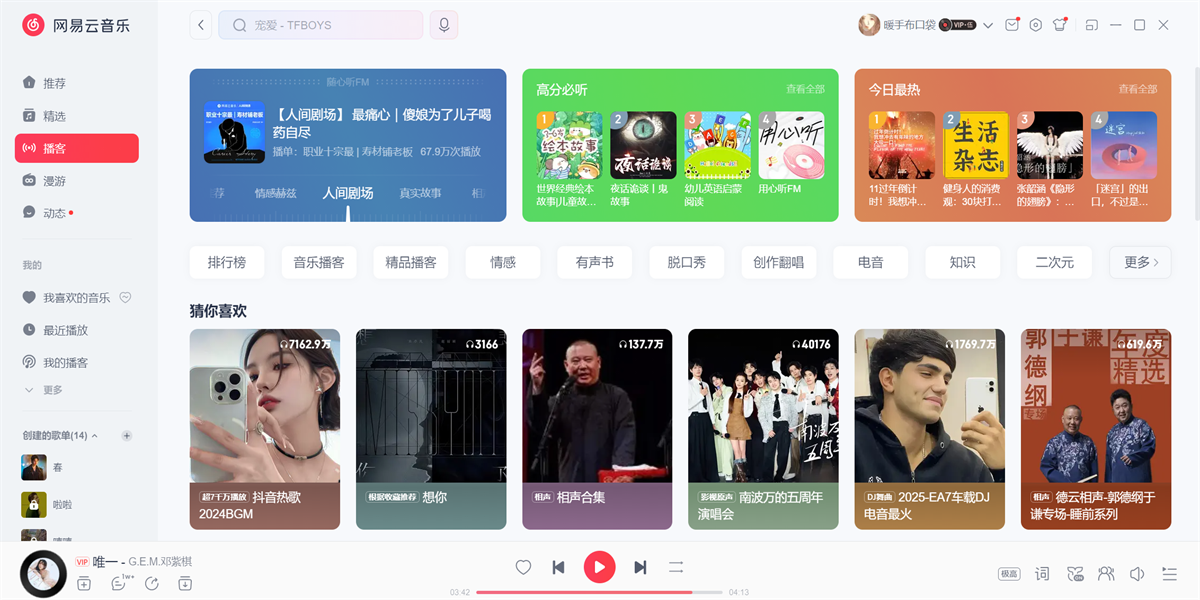Switch to 漫游 in the sidebar
Image resolution: width=1200 pixels, height=600 pixels.
pos(54,181)
